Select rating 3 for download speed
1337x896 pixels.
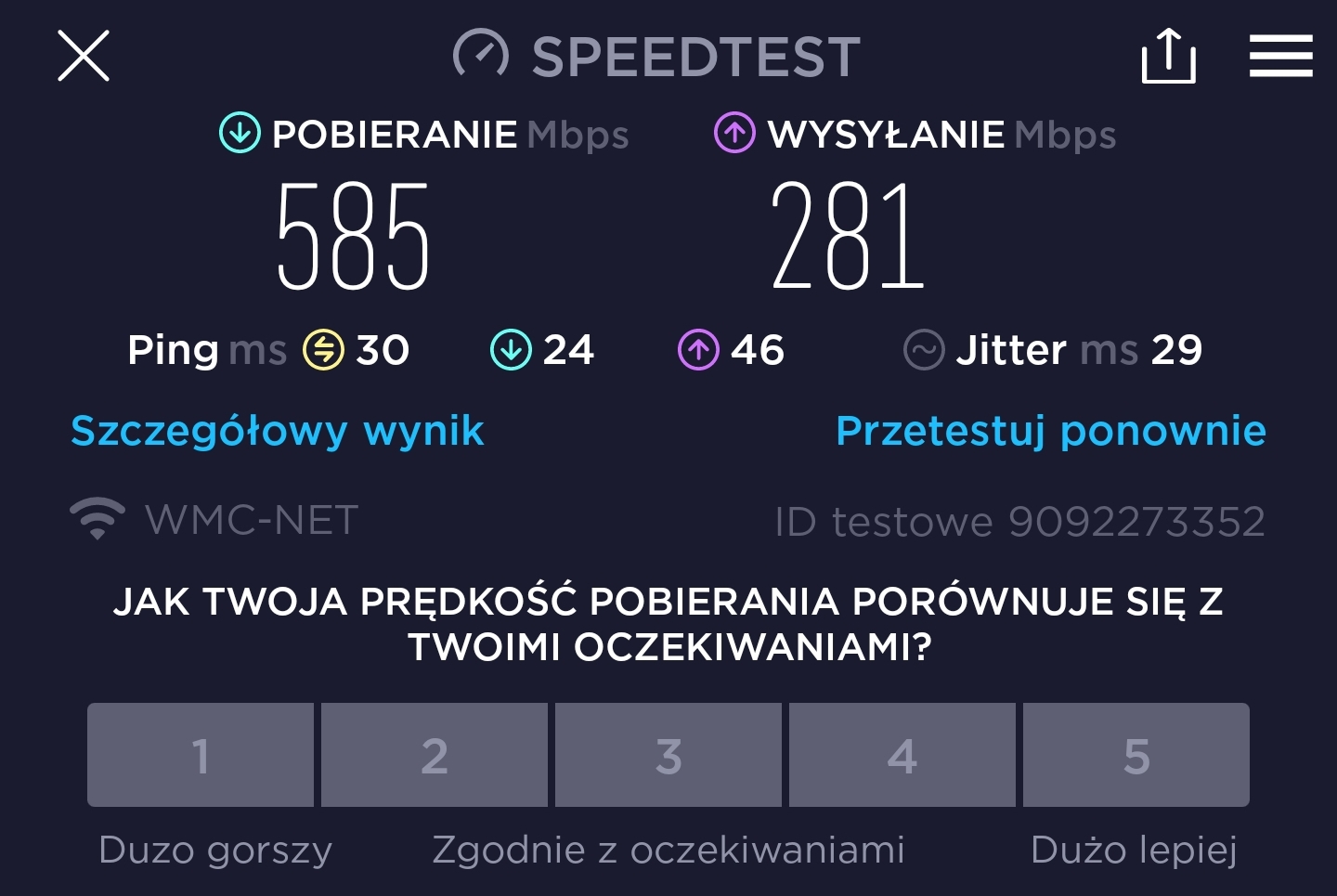668,755
